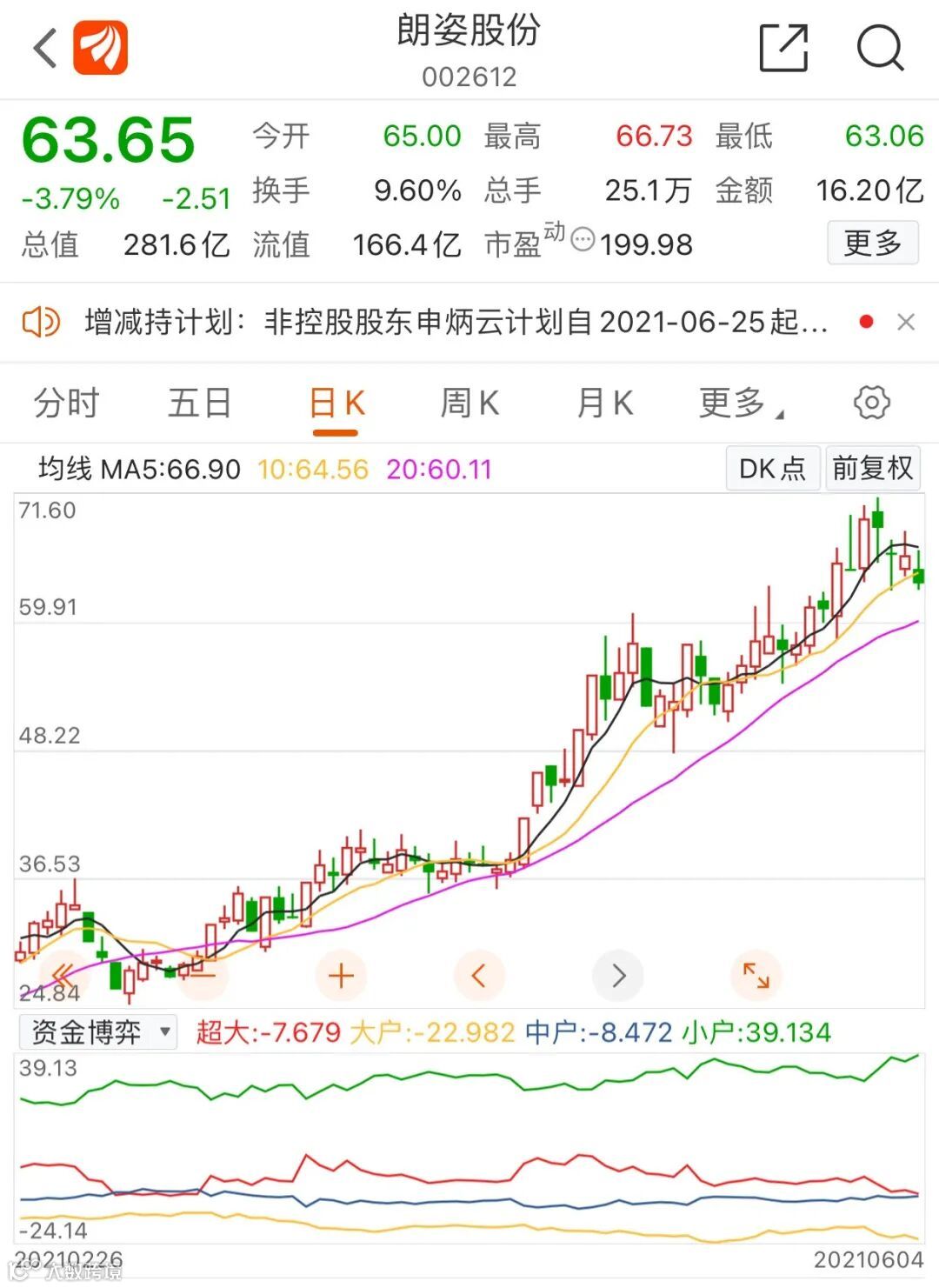Switch to the 月K tab
Screen dimensions: 939x1288
[x=605, y=404]
